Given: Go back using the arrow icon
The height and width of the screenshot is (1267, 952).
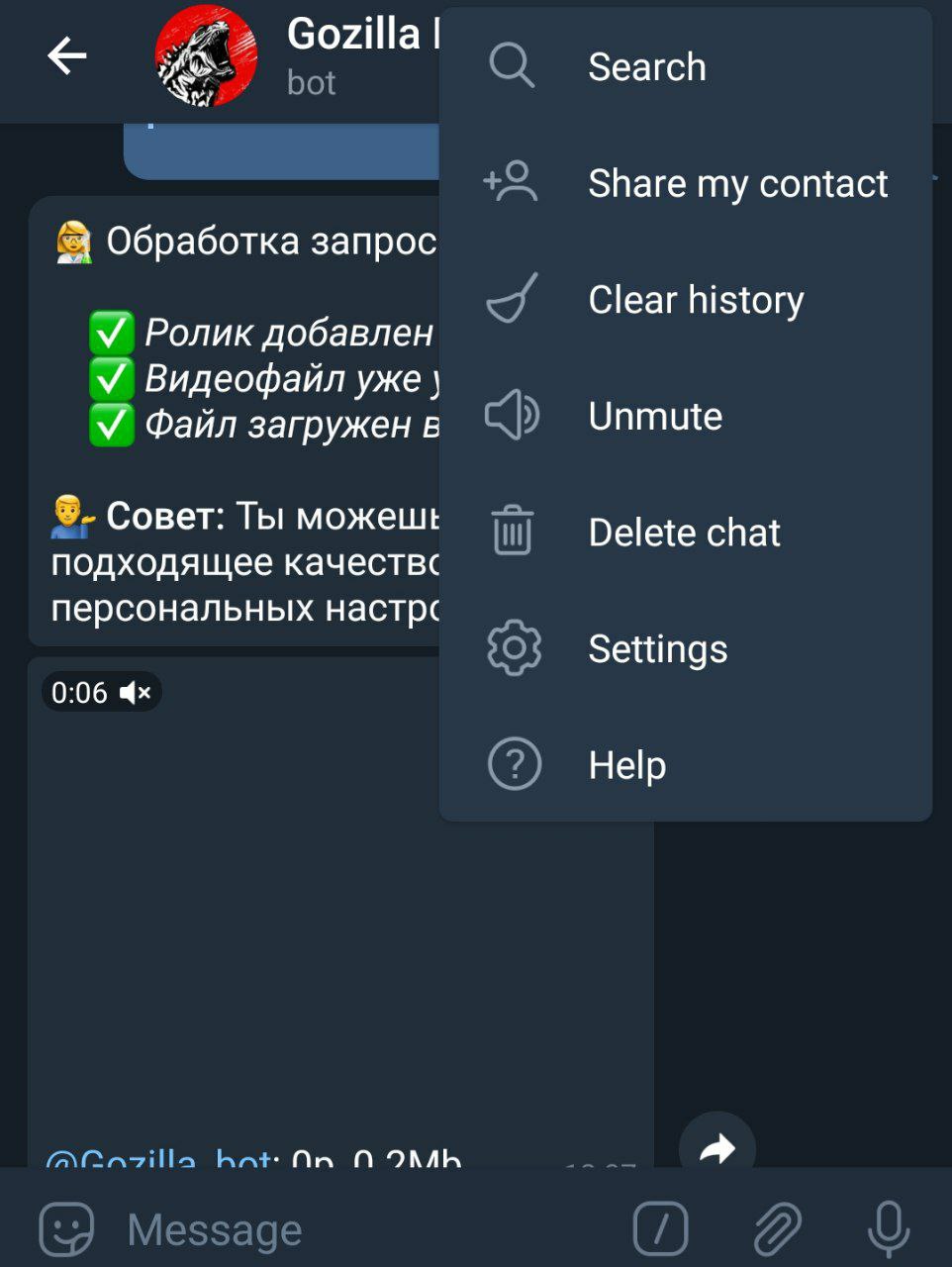Looking at the screenshot, I should point(67,56).
